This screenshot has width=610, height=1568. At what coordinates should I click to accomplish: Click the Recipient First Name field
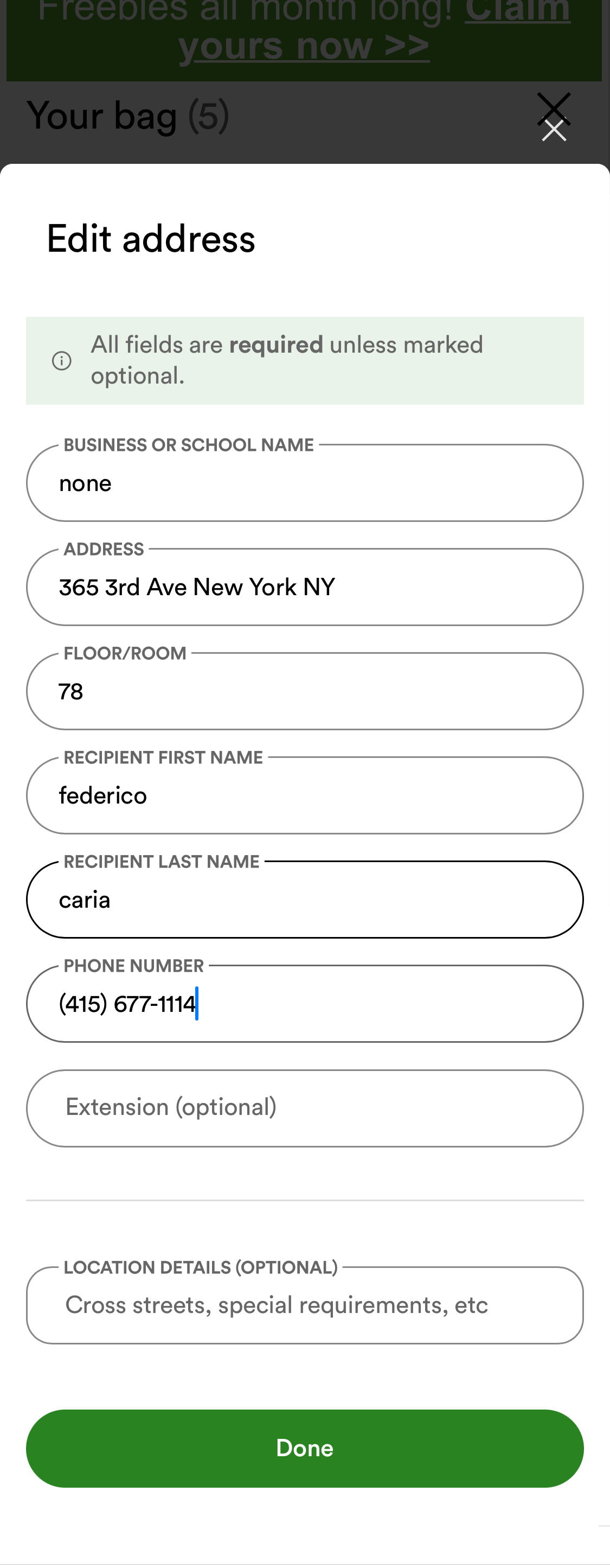coord(304,795)
